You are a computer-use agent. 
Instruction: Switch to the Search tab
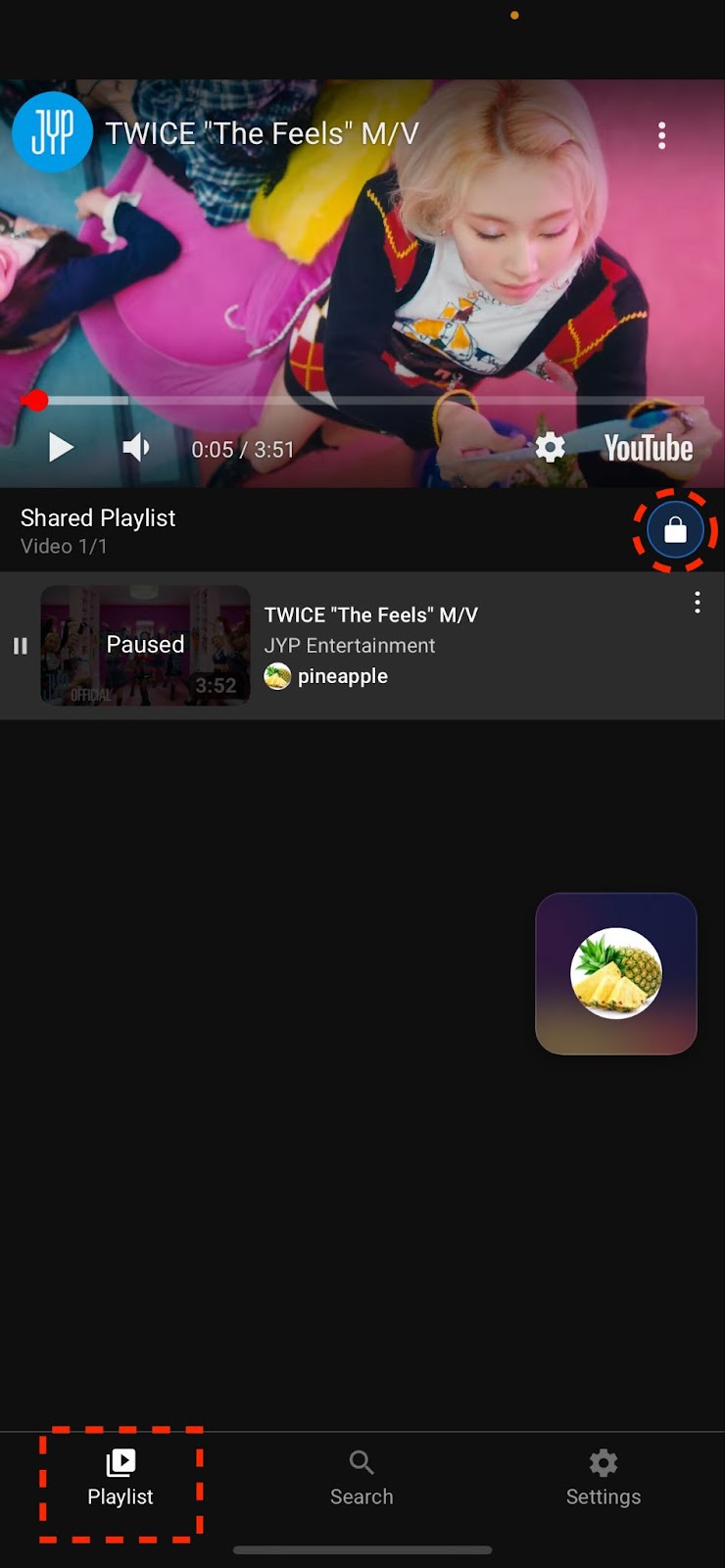(362, 1478)
